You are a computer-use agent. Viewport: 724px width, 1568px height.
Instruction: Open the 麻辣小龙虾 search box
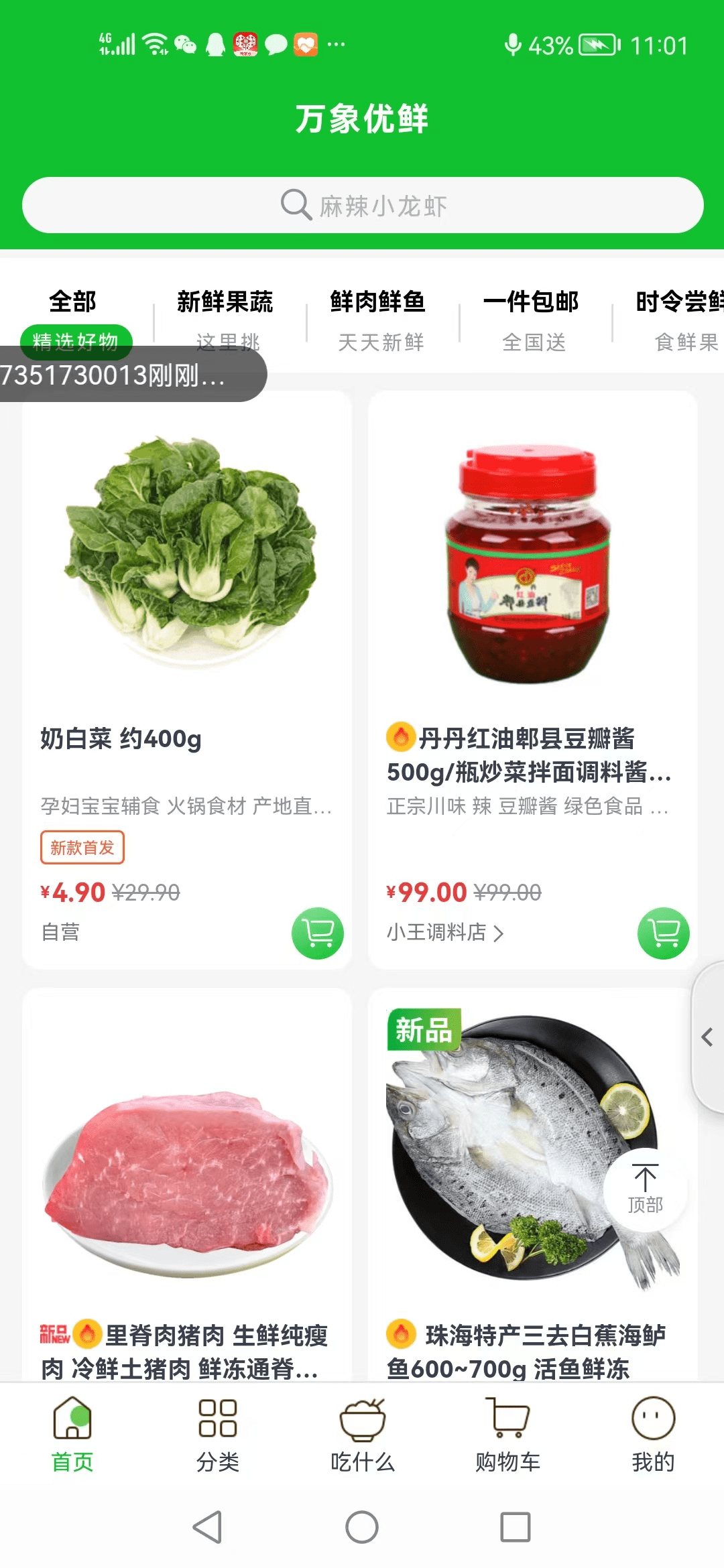(x=362, y=205)
